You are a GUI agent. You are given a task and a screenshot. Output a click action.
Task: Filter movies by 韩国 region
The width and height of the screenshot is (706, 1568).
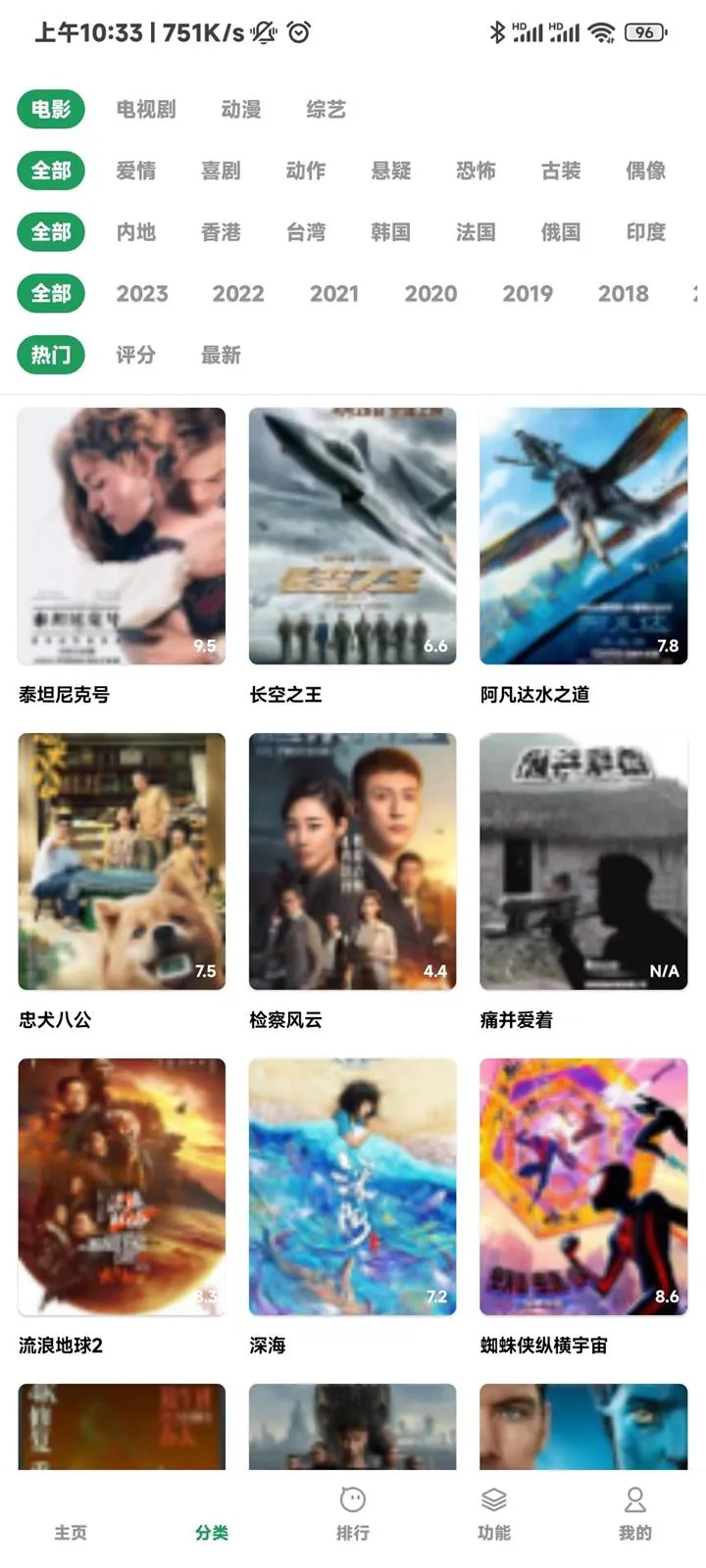click(392, 232)
